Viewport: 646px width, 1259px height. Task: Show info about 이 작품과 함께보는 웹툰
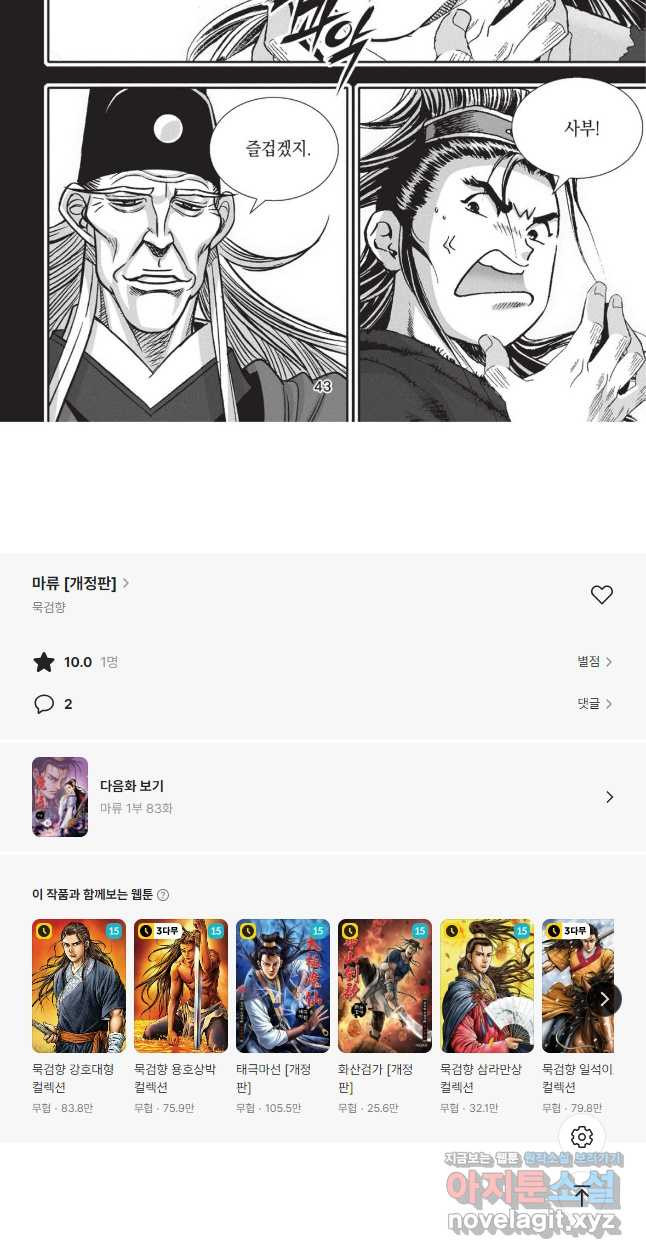tap(163, 895)
